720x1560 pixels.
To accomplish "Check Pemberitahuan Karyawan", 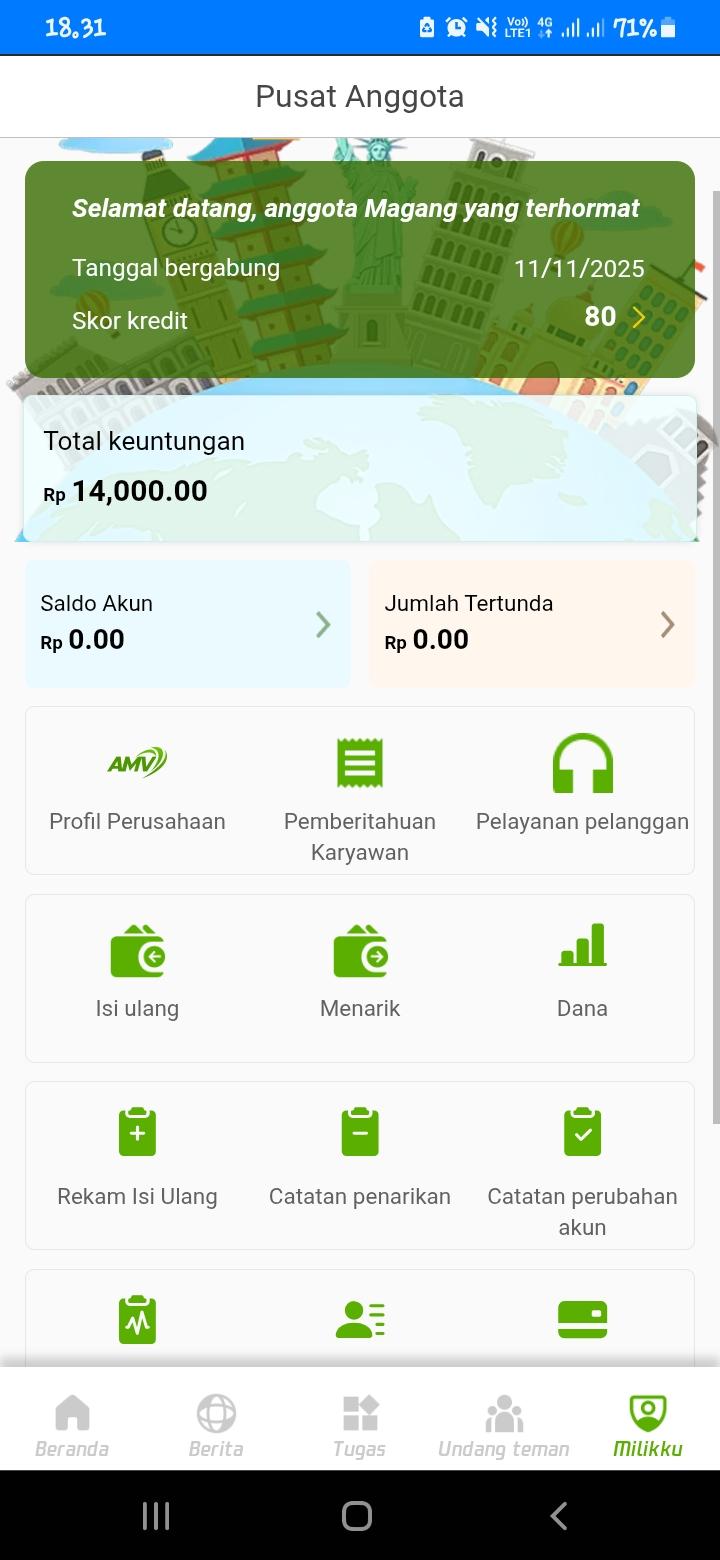I will coord(360,795).
